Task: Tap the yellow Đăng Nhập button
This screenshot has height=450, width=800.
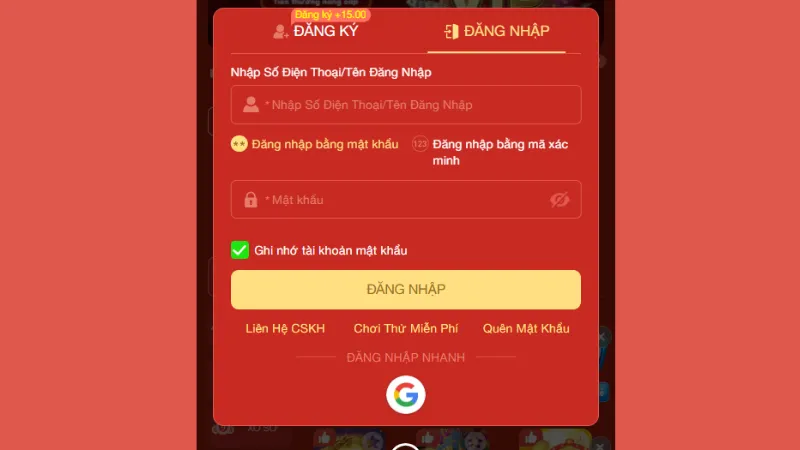Action: pos(405,289)
